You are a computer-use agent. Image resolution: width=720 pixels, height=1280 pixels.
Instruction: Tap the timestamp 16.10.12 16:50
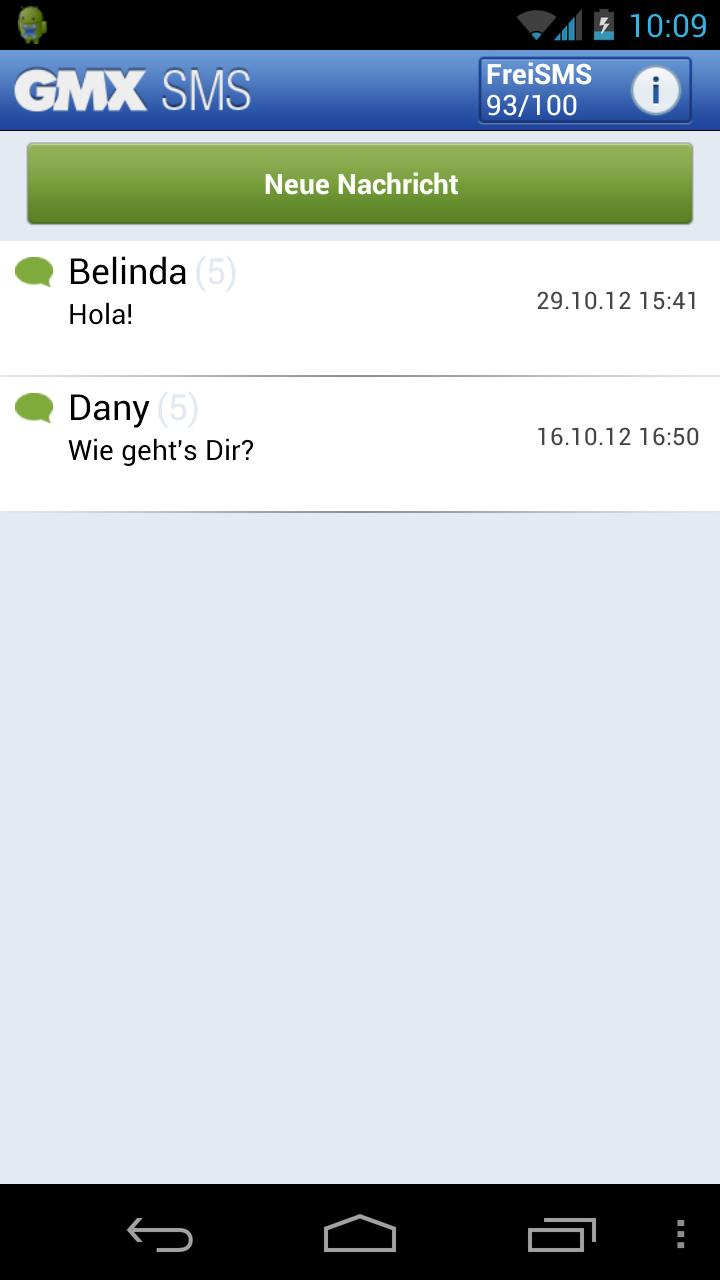pos(617,436)
